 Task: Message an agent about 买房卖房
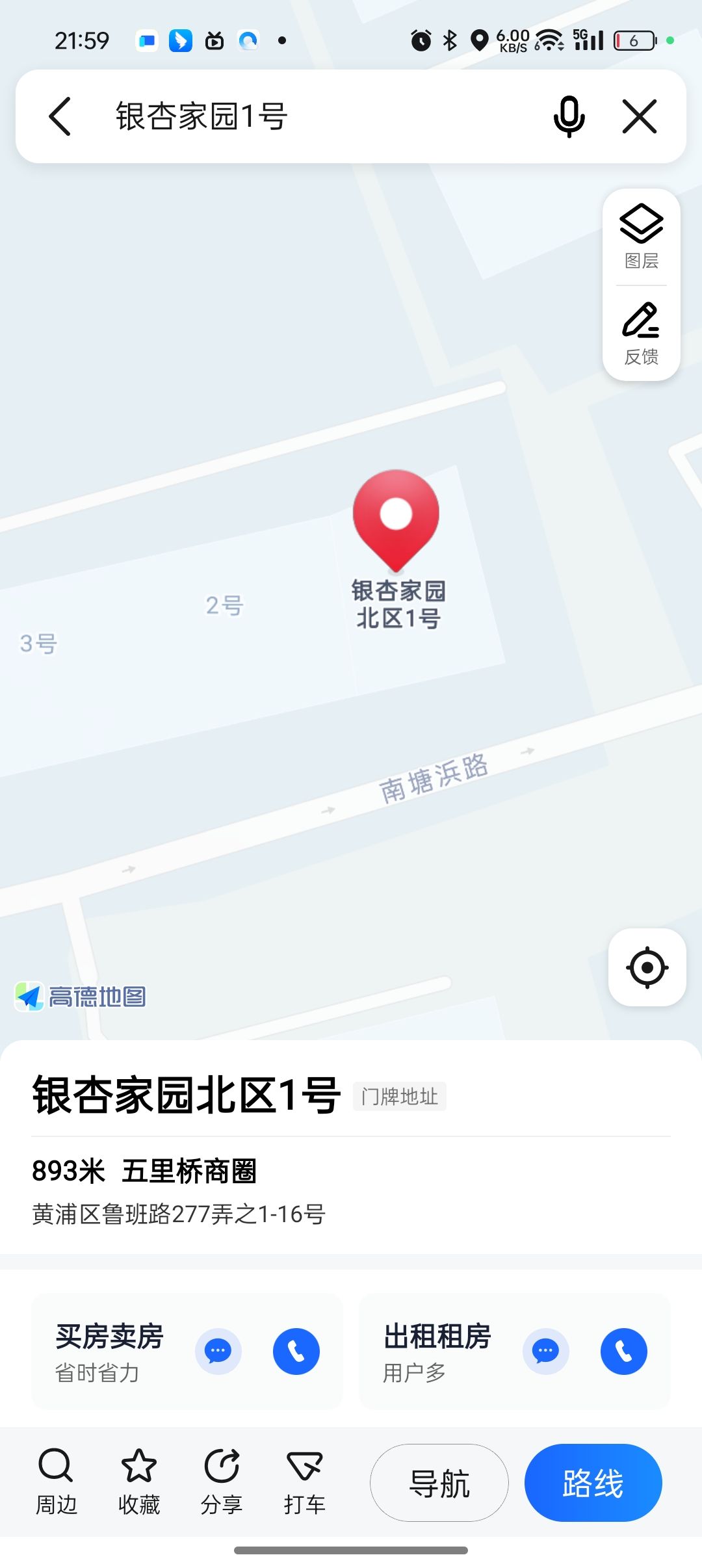click(218, 1351)
